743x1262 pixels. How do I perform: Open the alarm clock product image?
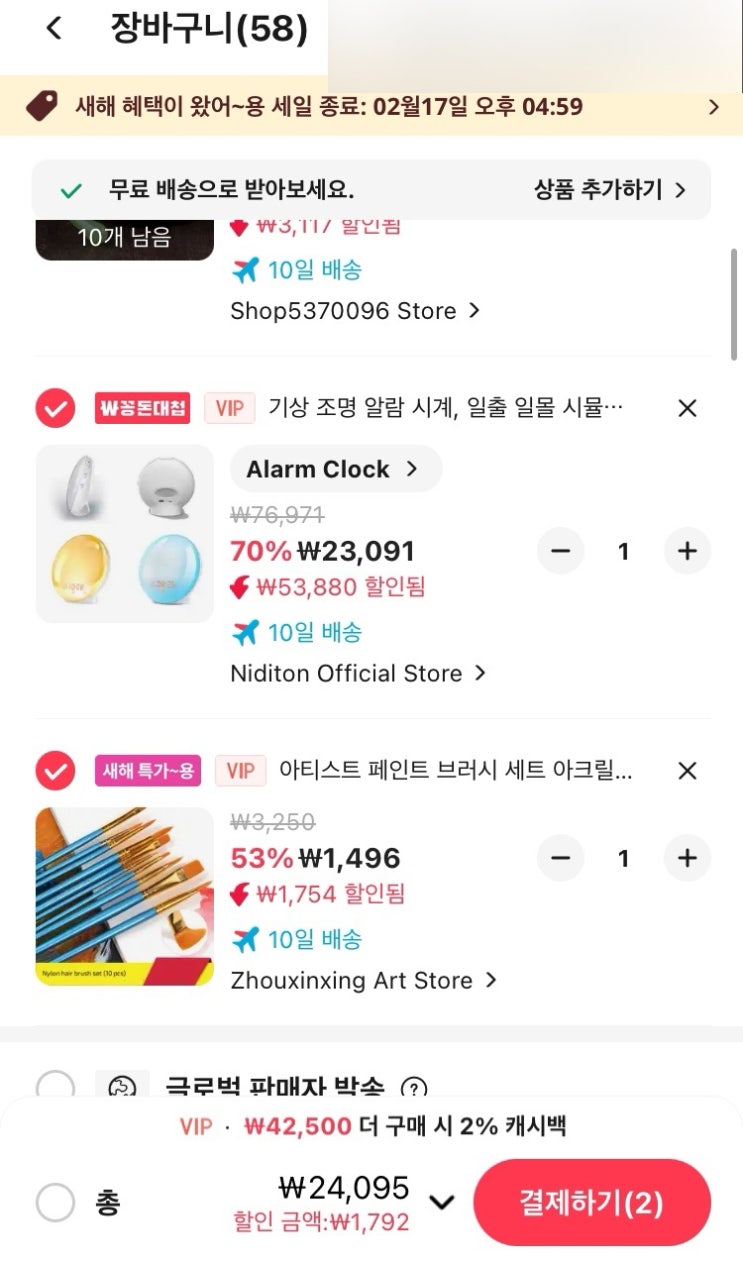[x=124, y=533]
